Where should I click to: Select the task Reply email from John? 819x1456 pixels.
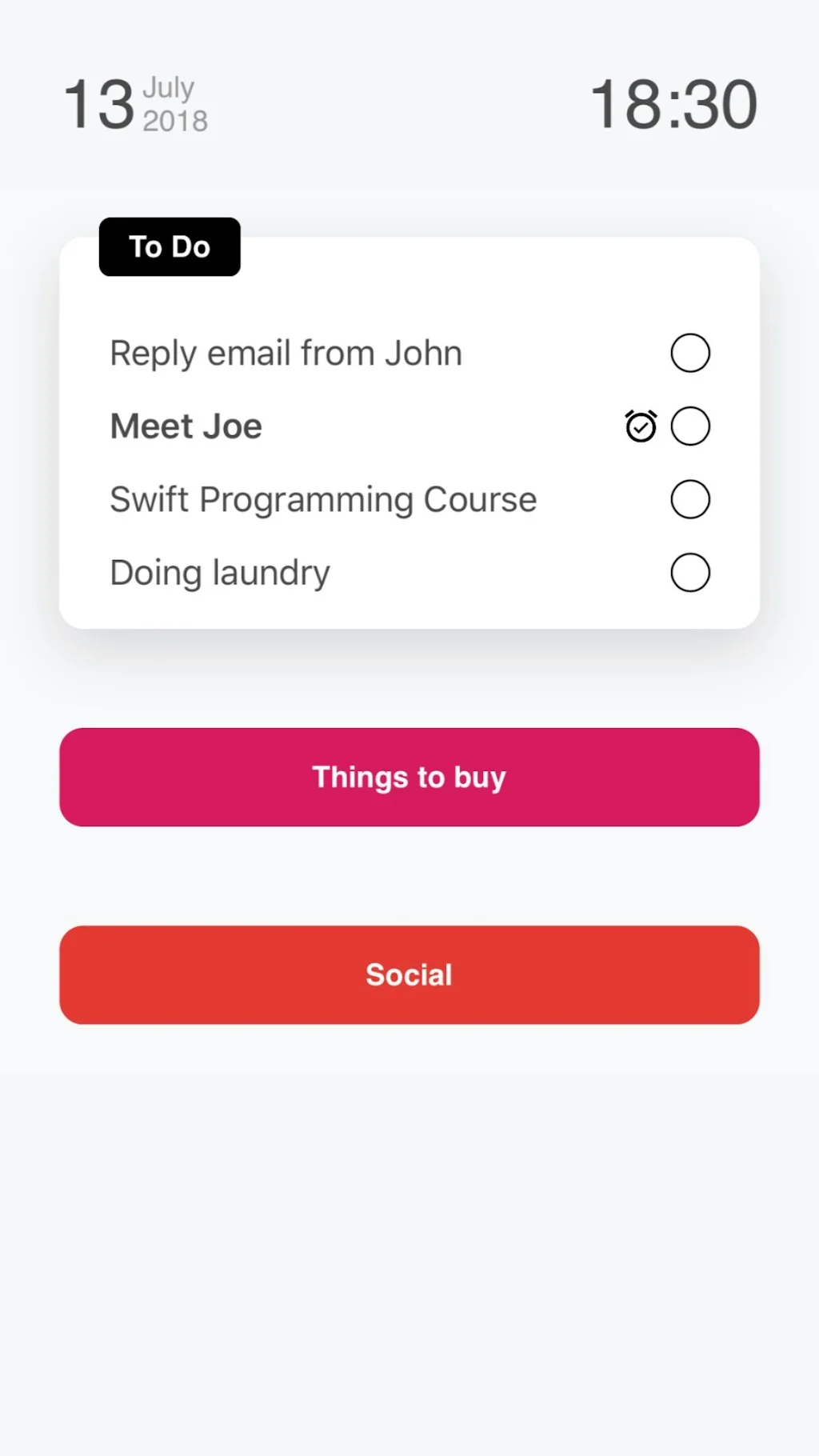tap(286, 352)
